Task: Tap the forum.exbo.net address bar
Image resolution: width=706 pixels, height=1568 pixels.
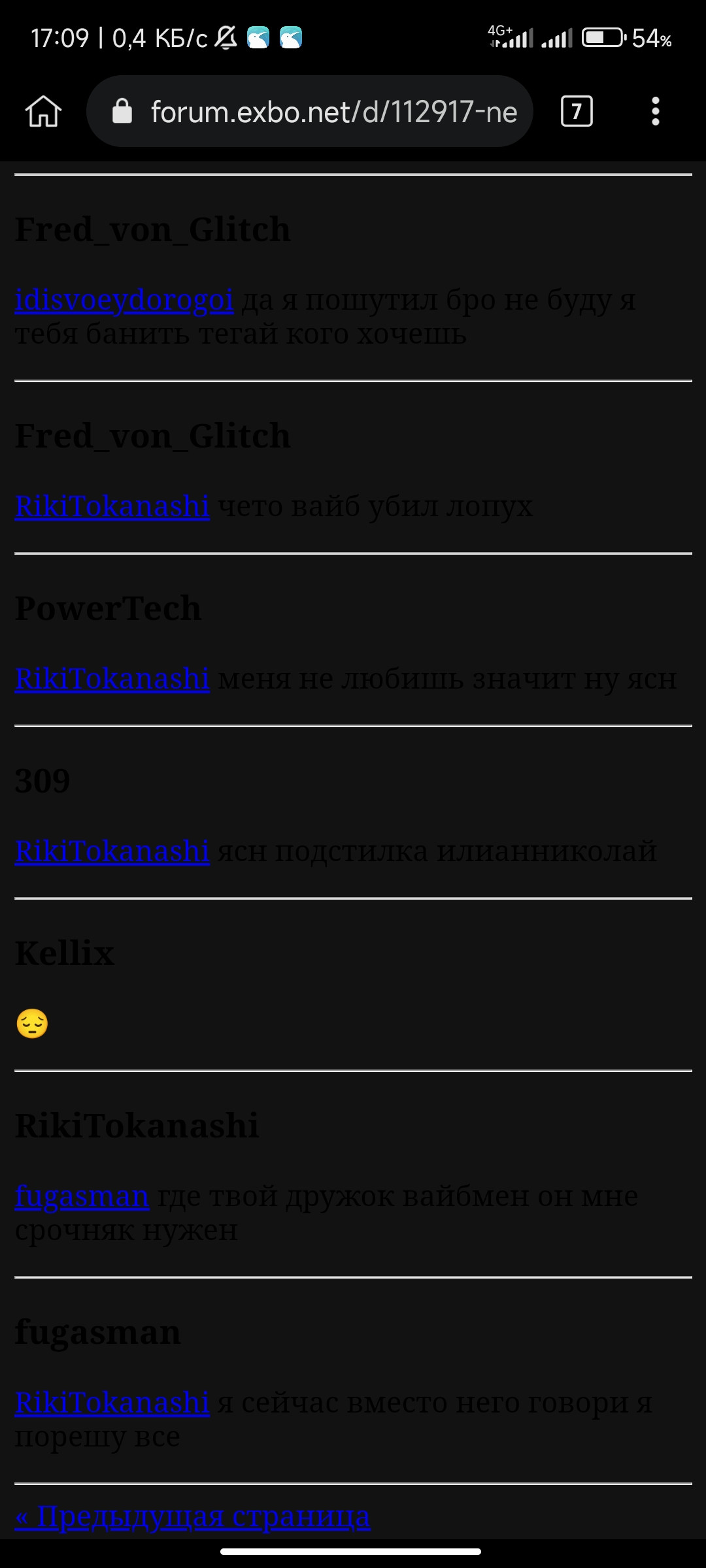Action: click(310, 111)
